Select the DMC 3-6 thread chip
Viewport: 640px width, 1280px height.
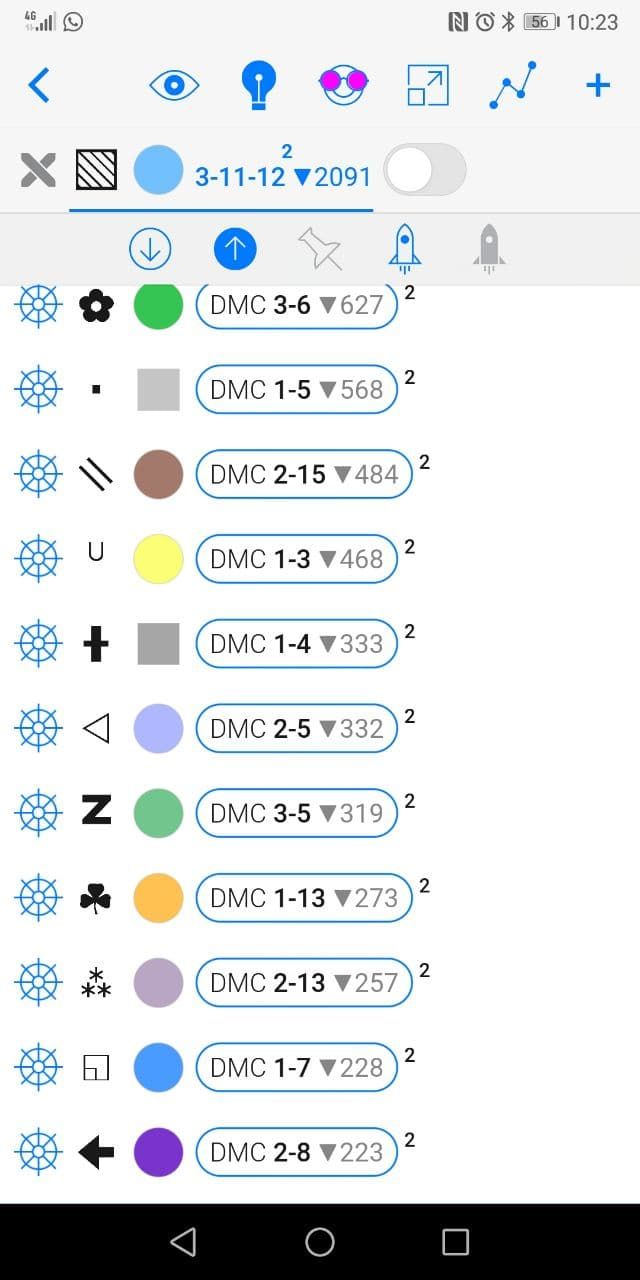(x=296, y=305)
